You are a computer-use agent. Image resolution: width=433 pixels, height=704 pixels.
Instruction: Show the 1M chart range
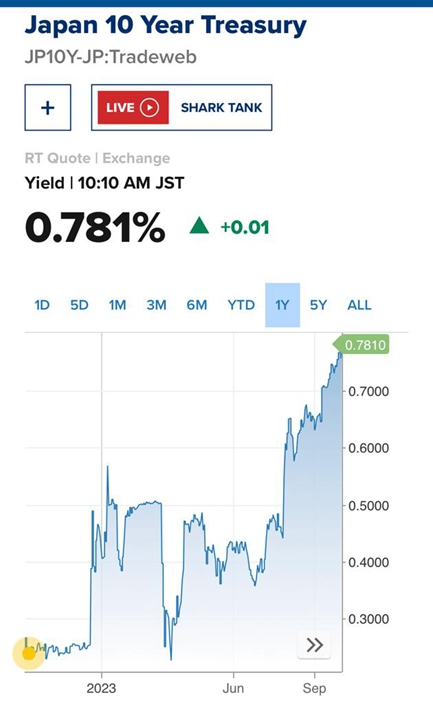[x=117, y=305]
